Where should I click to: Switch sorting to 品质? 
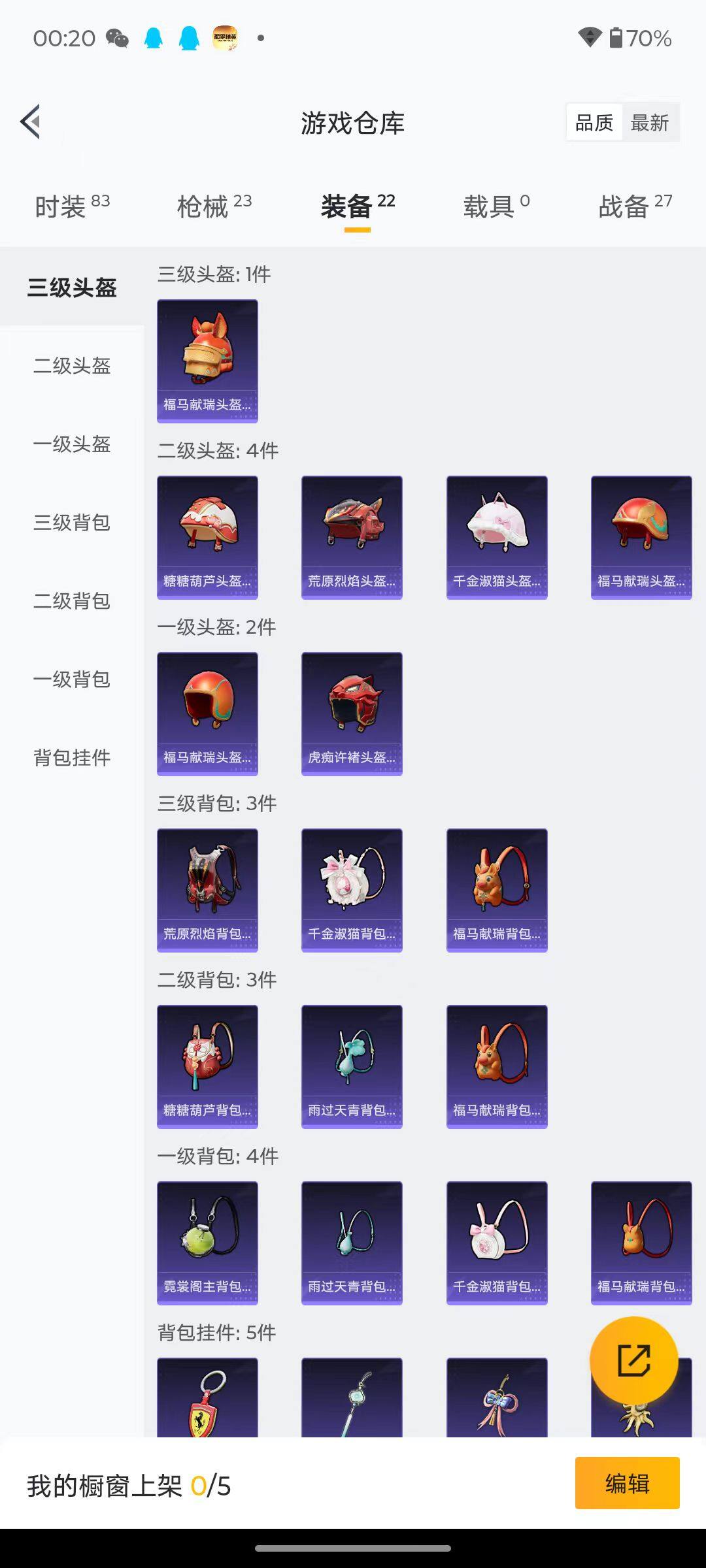pyautogui.click(x=594, y=122)
